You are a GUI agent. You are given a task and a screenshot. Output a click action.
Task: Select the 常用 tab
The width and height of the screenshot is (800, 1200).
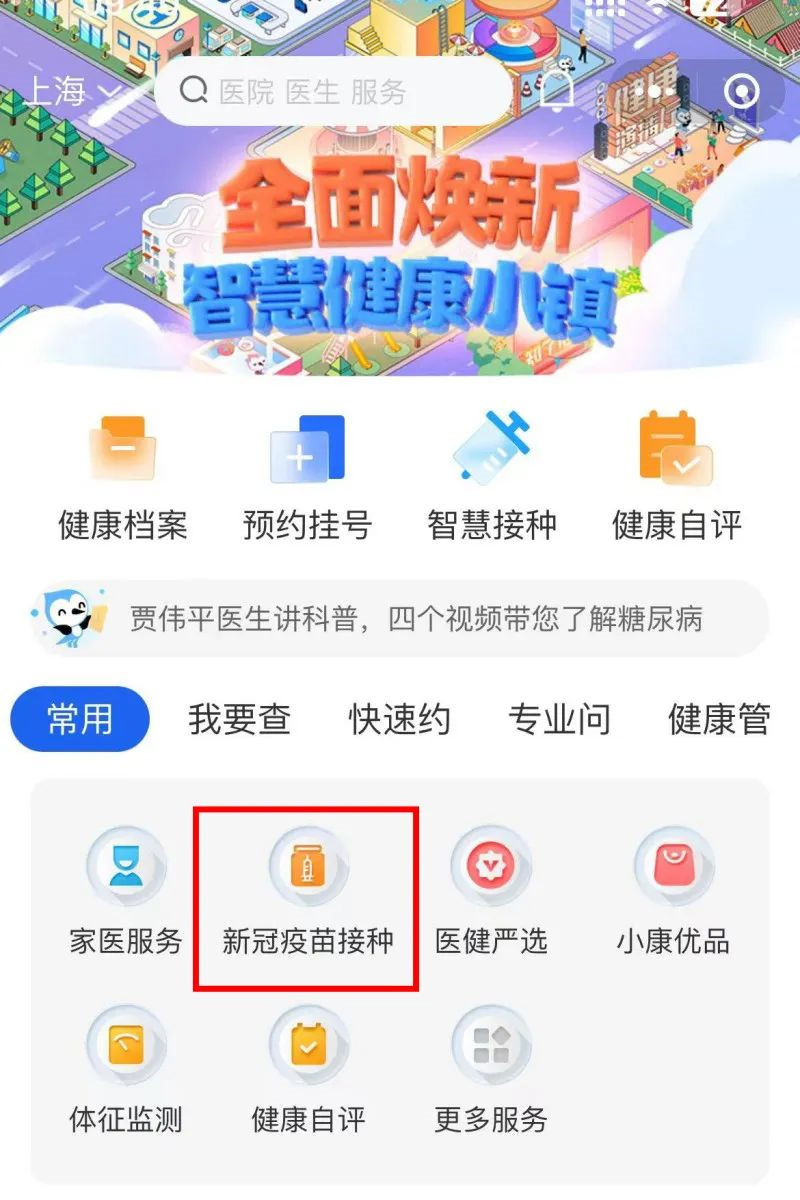(x=80, y=719)
